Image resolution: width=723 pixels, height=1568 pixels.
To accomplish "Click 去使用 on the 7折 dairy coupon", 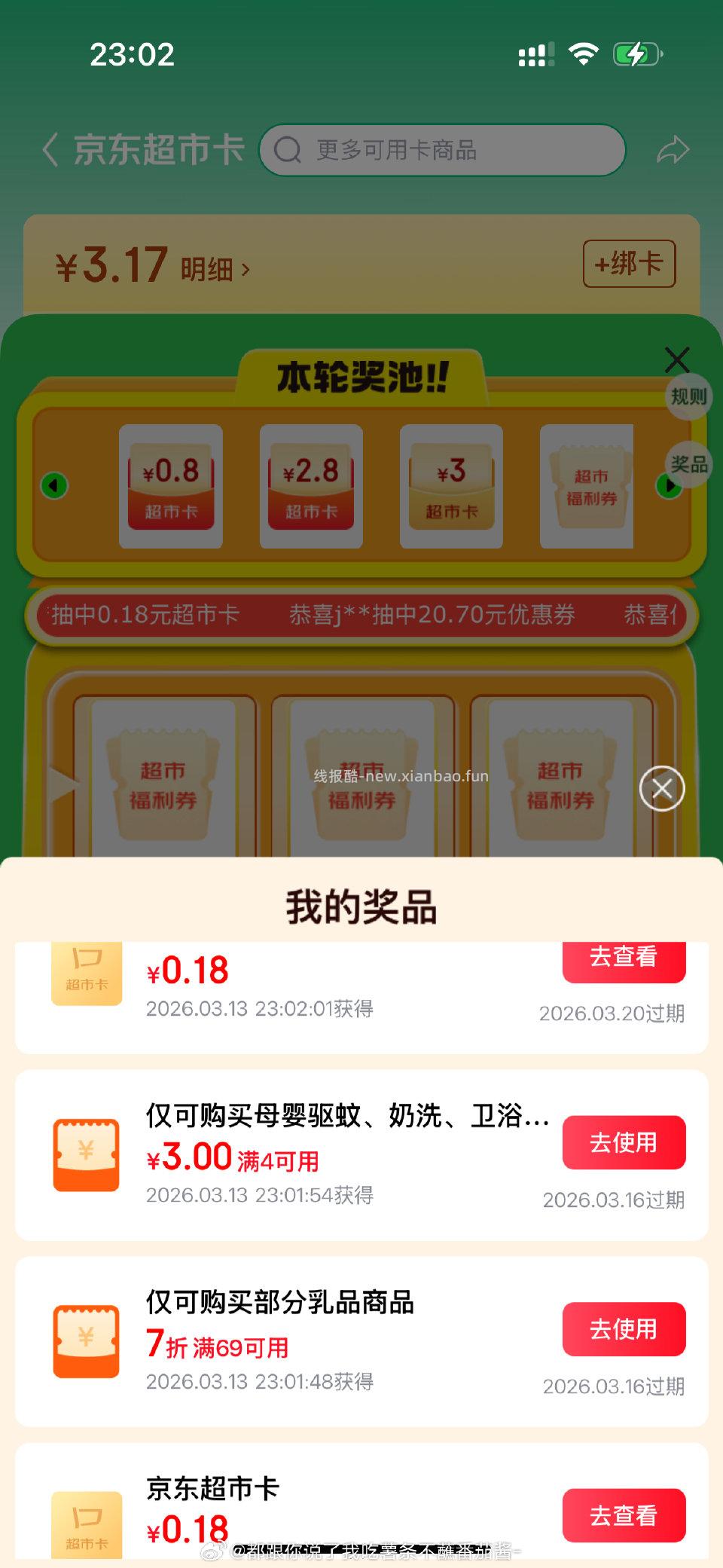I will click(x=624, y=1330).
